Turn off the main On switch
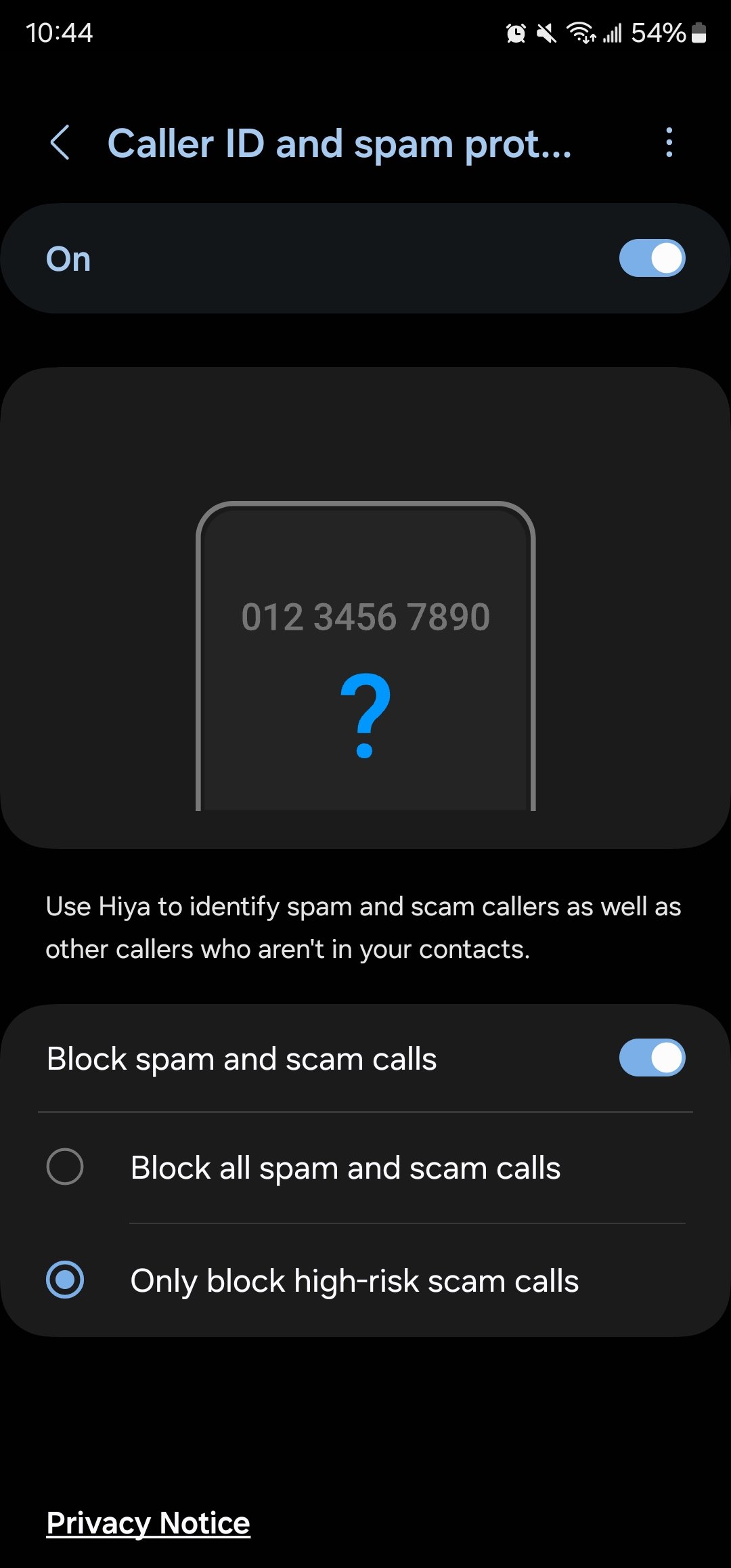 [x=651, y=259]
